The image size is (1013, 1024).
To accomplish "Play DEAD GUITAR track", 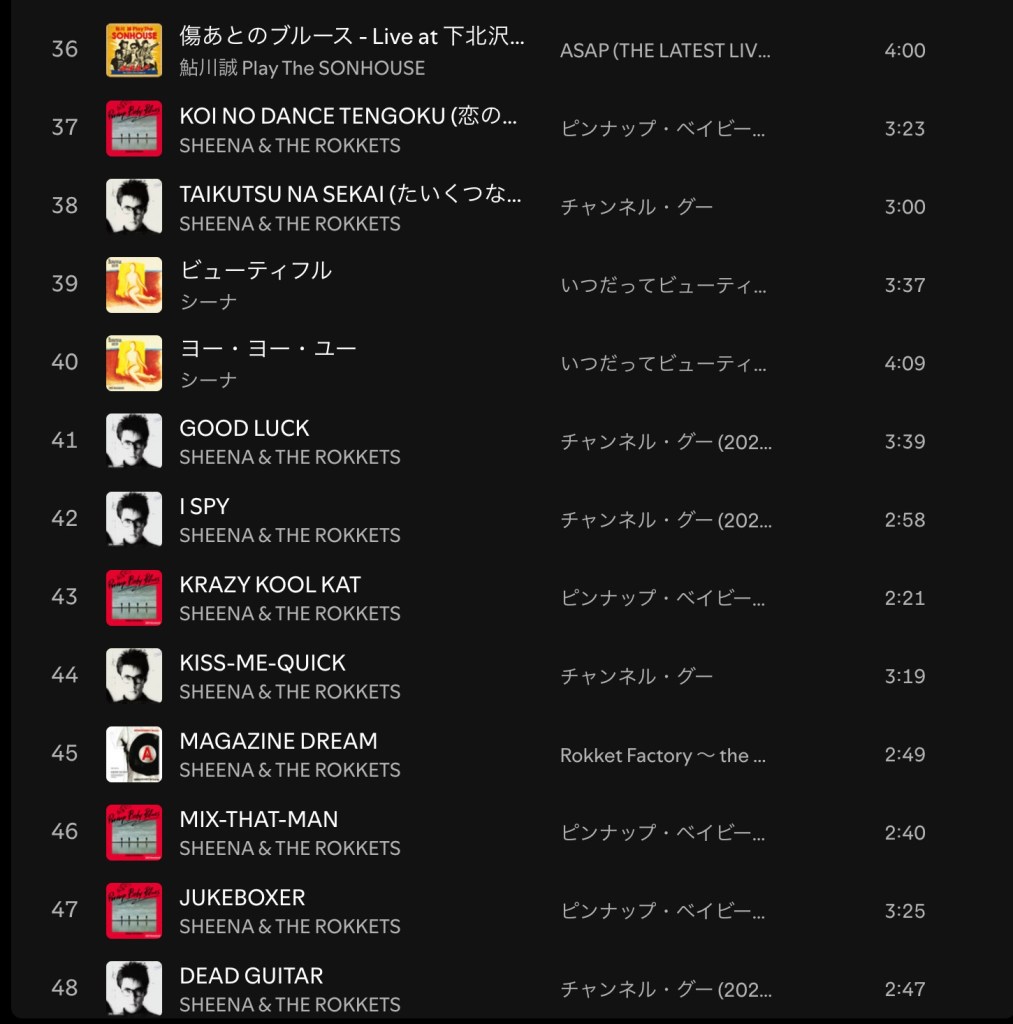I will click(x=251, y=975).
